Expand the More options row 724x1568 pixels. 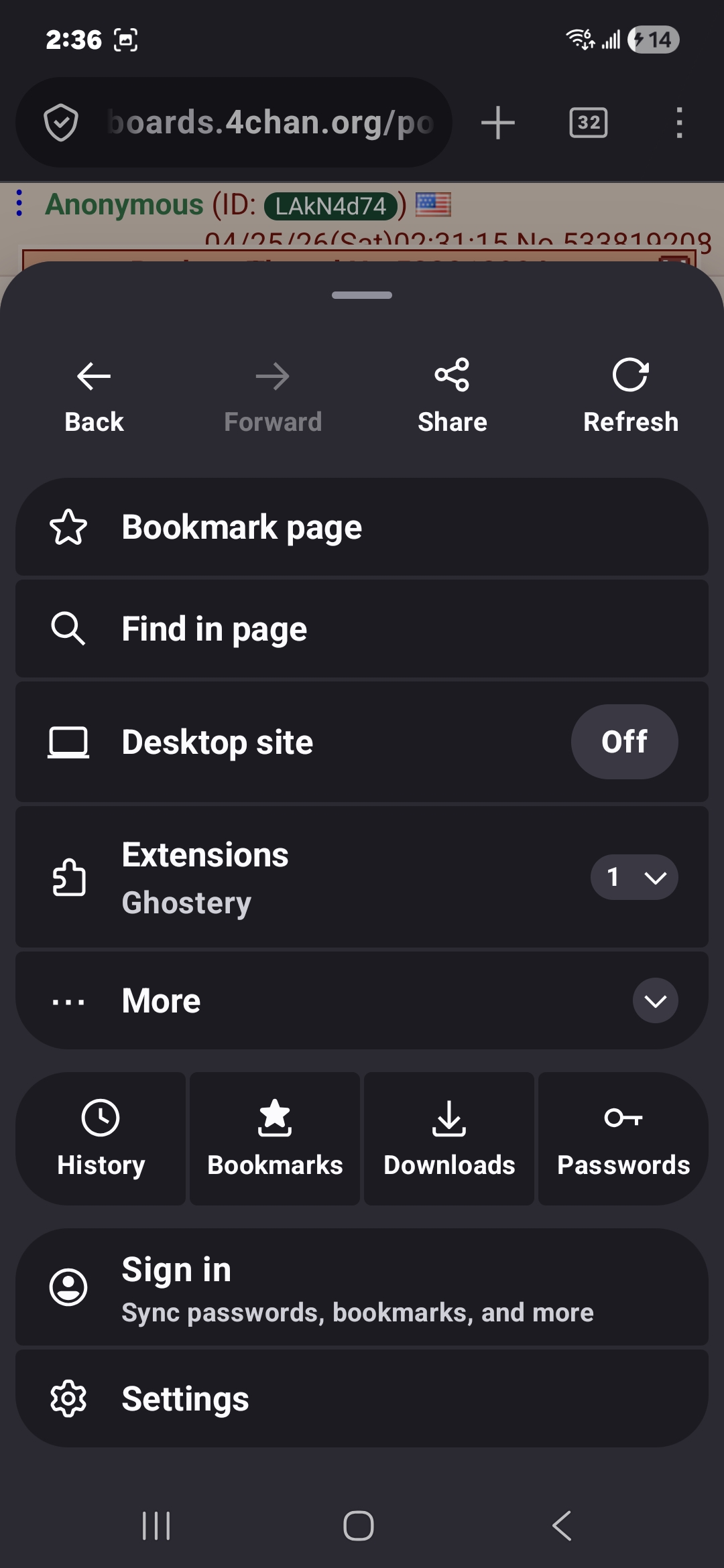pyautogui.click(x=655, y=1000)
